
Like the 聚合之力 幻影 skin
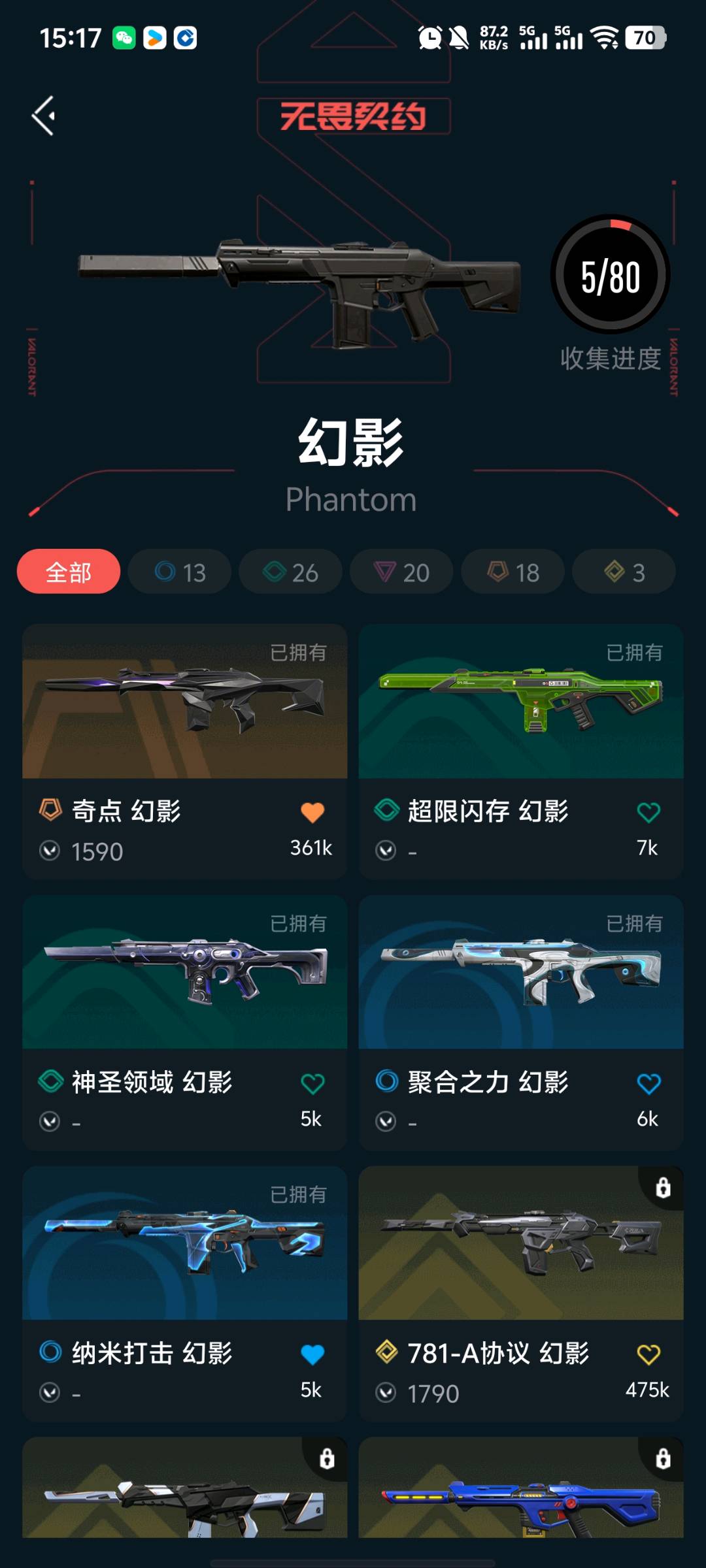coord(648,1084)
